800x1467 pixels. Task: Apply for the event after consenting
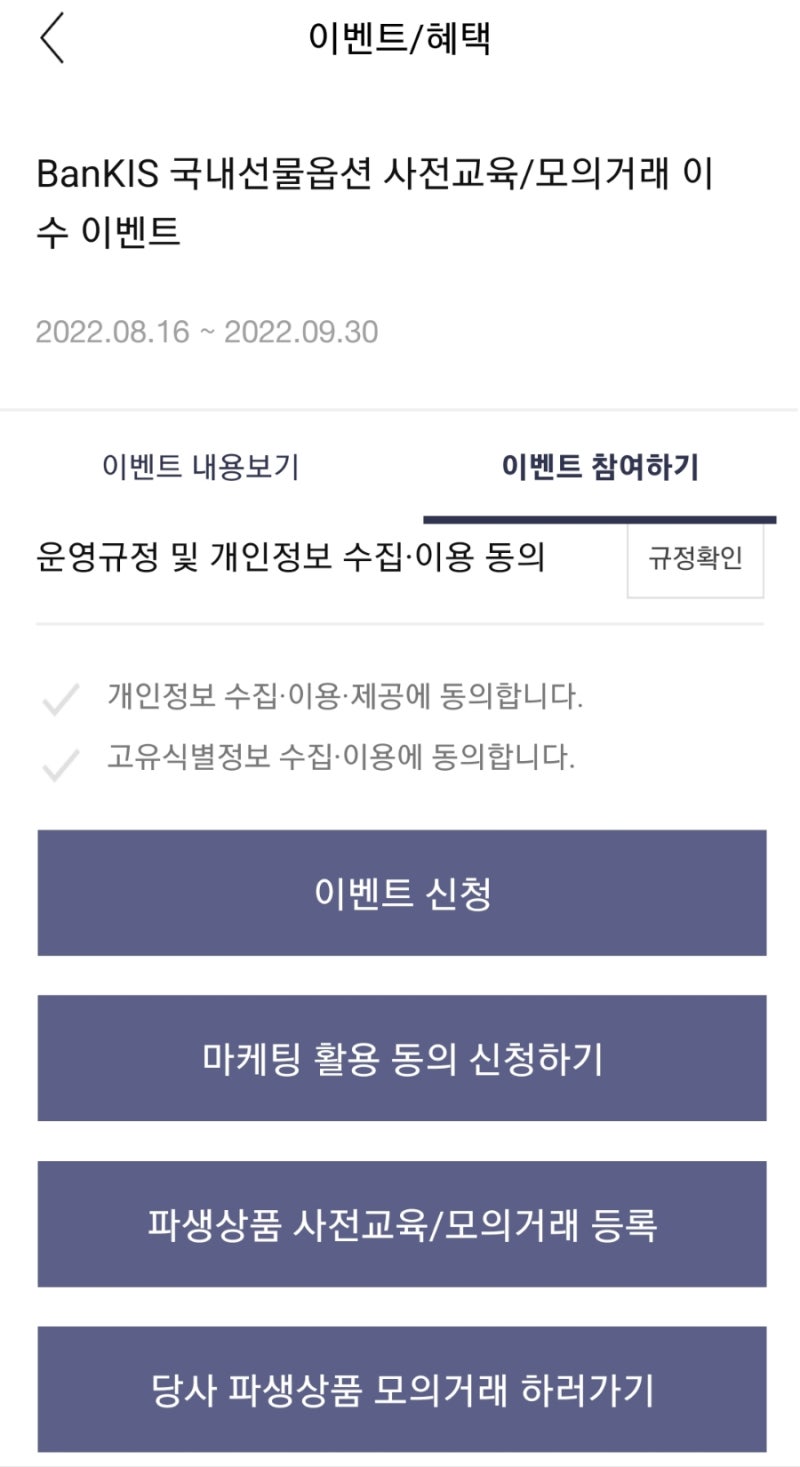(400, 892)
